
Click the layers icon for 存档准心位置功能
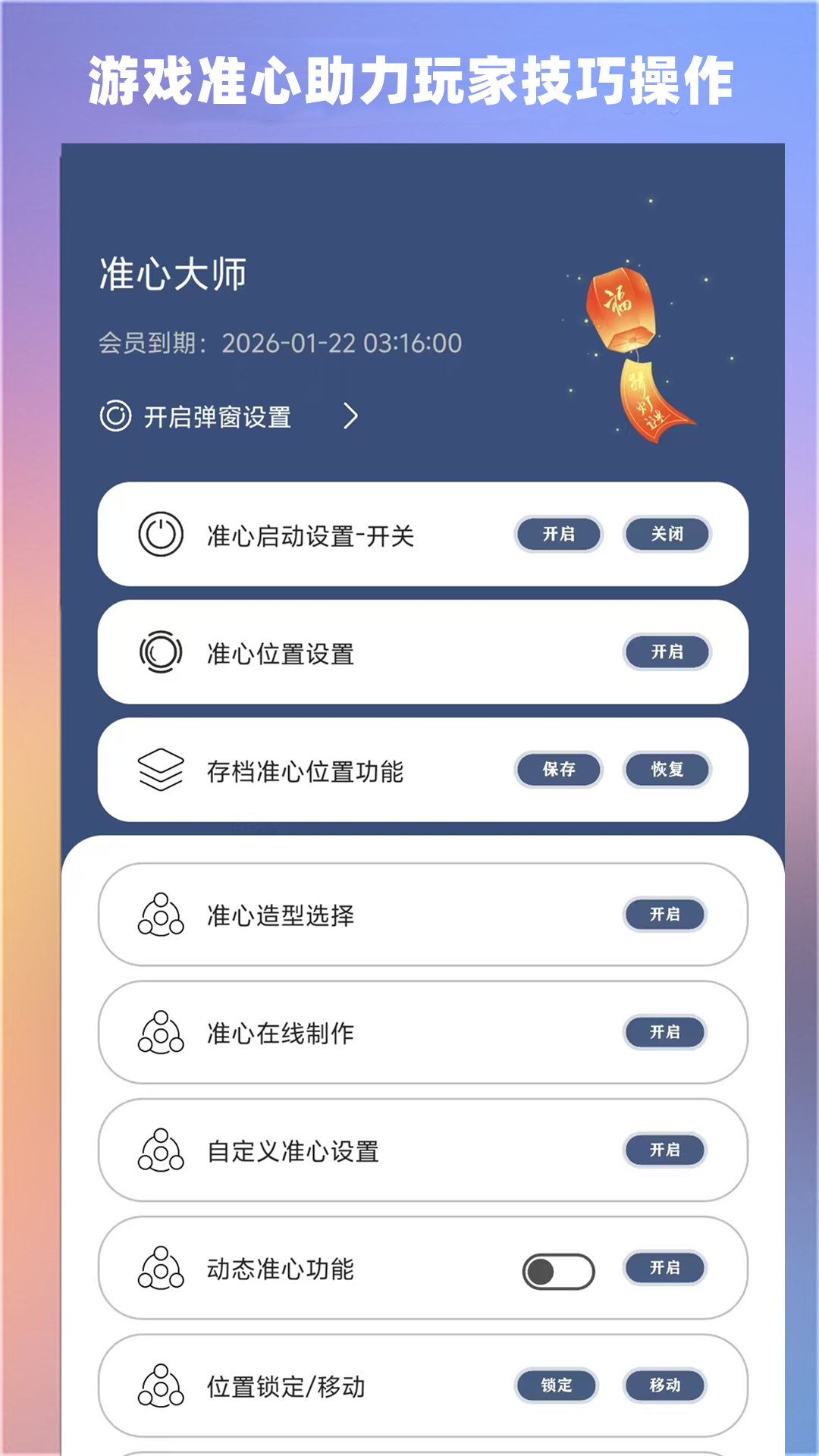tap(158, 770)
